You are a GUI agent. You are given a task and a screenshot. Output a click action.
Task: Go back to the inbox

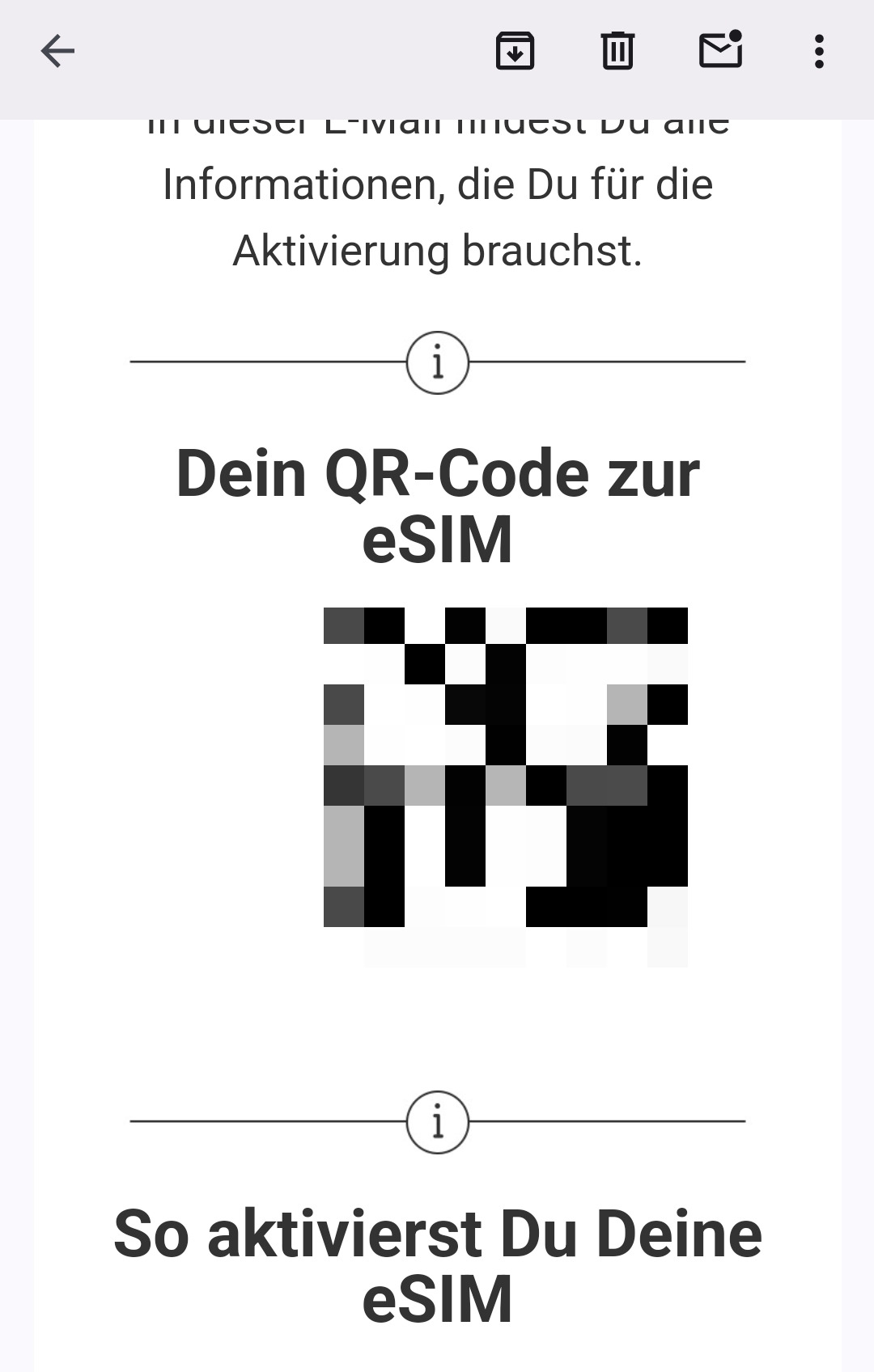pos(57,52)
